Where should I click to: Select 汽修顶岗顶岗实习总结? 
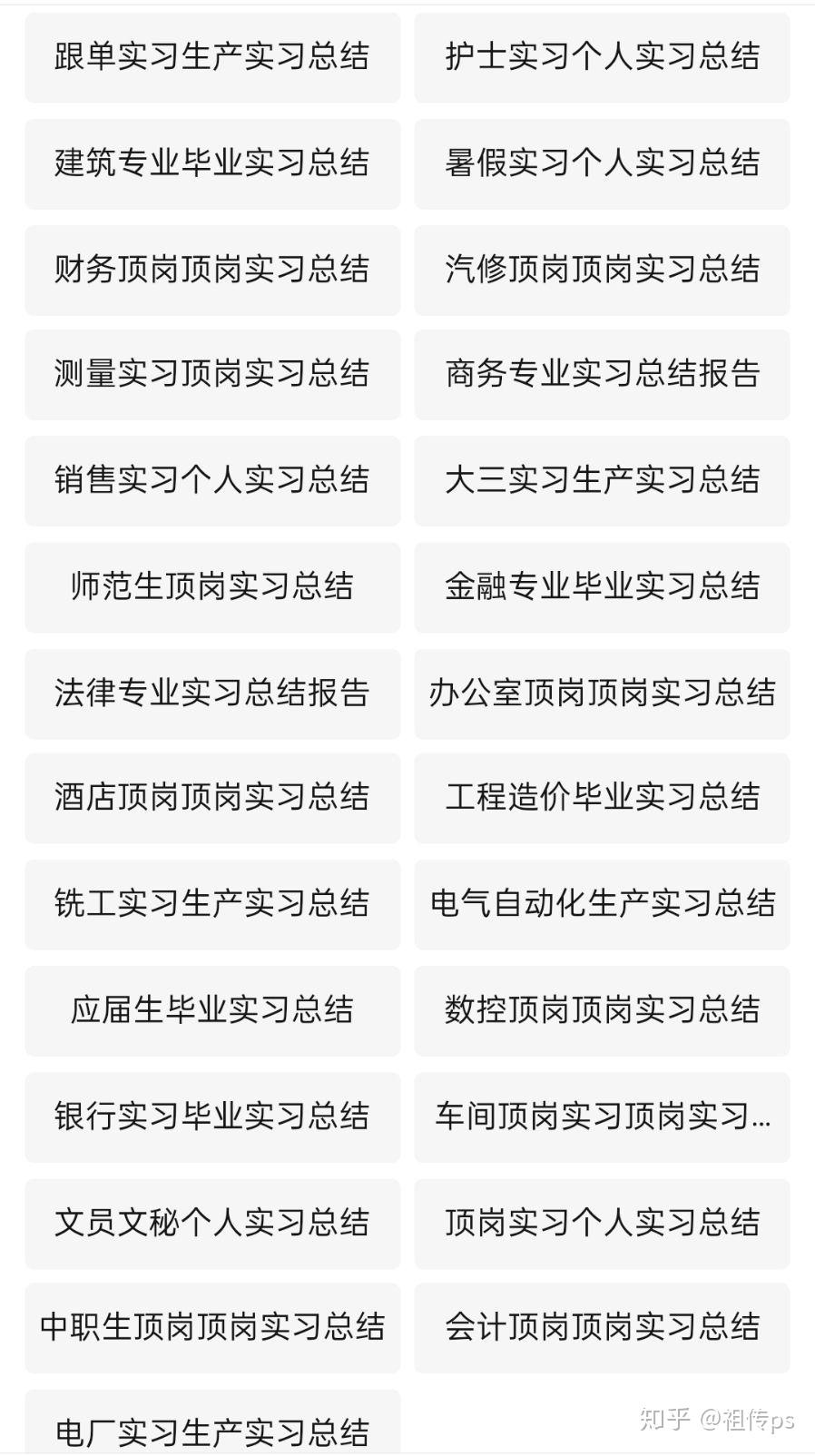(602, 270)
